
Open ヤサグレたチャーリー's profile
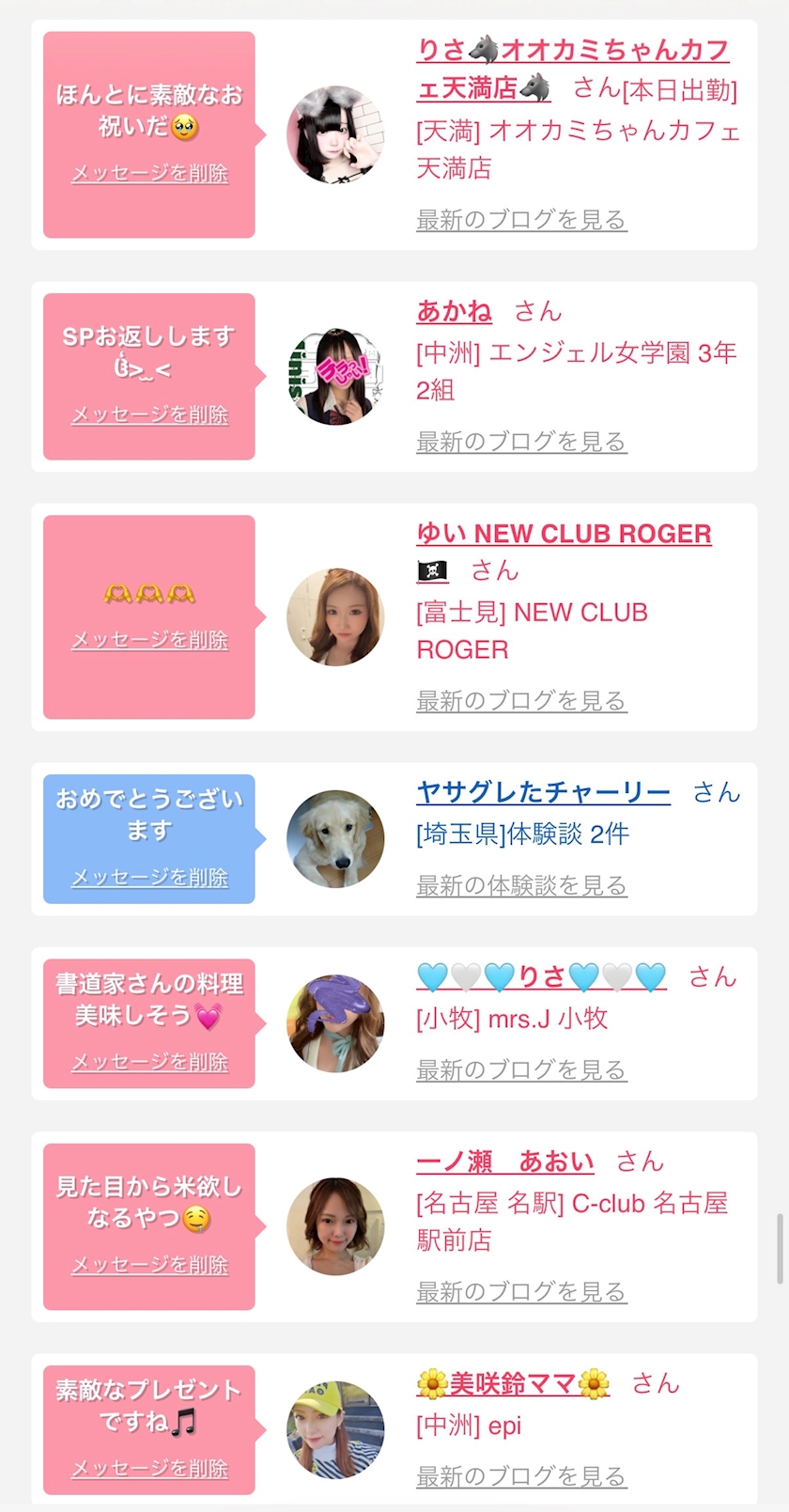544,792
